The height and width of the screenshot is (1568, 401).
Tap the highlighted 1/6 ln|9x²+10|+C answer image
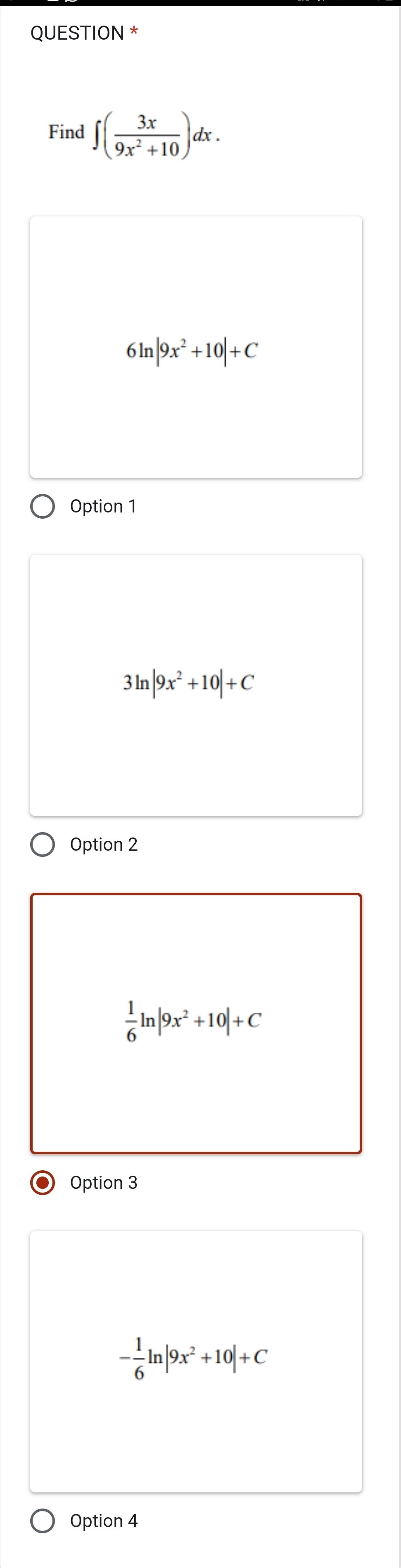click(x=196, y=1022)
